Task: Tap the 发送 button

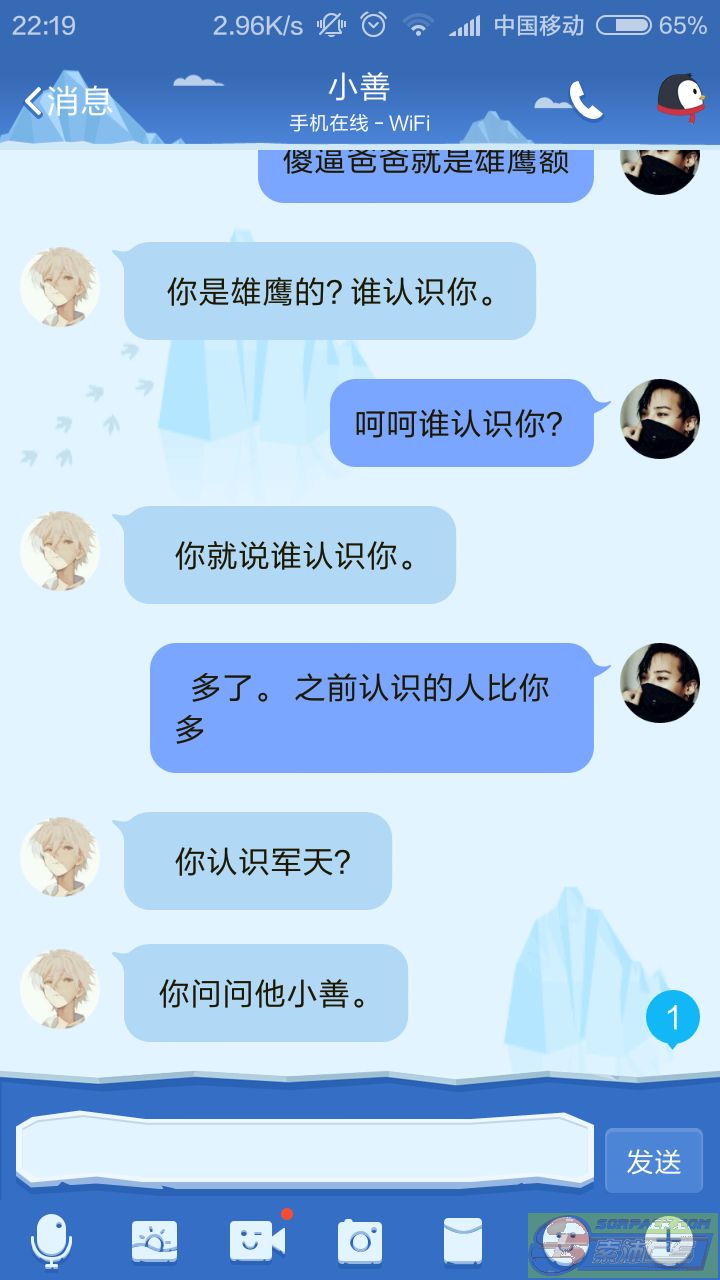Action: (x=654, y=1161)
